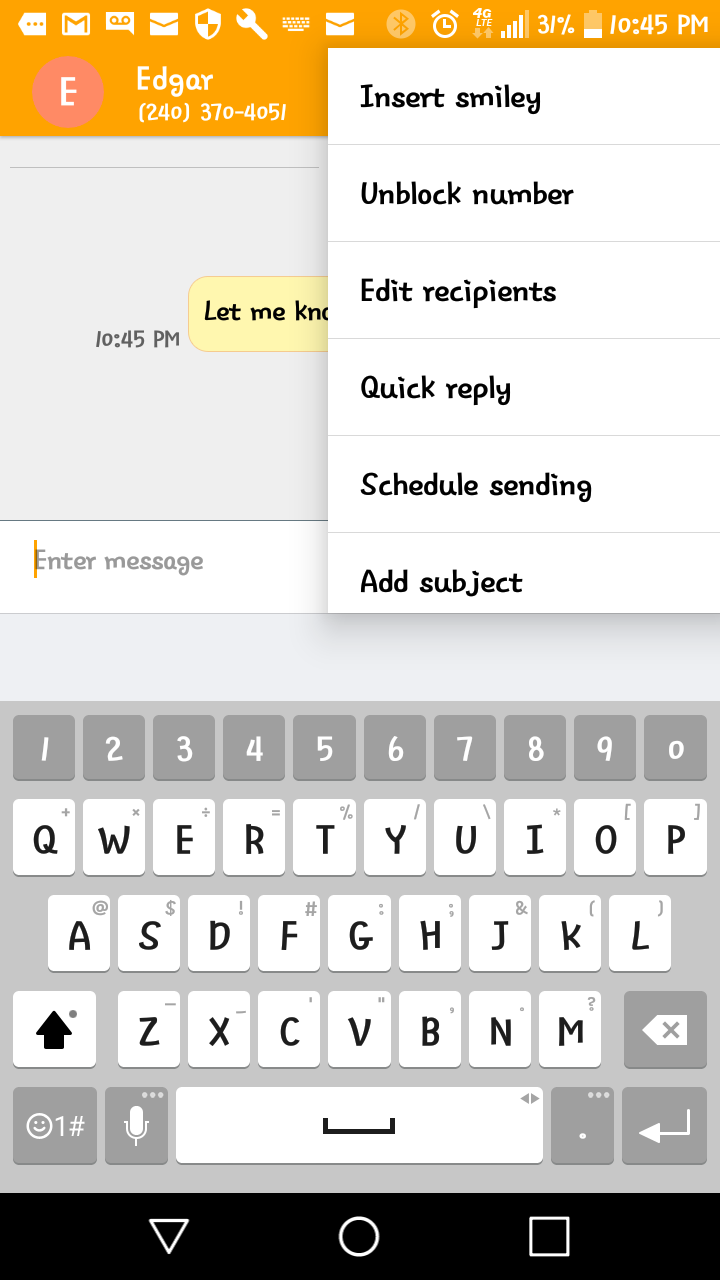Image resolution: width=720 pixels, height=1280 pixels.
Task: Select Quick reply
Action: pos(524,388)
